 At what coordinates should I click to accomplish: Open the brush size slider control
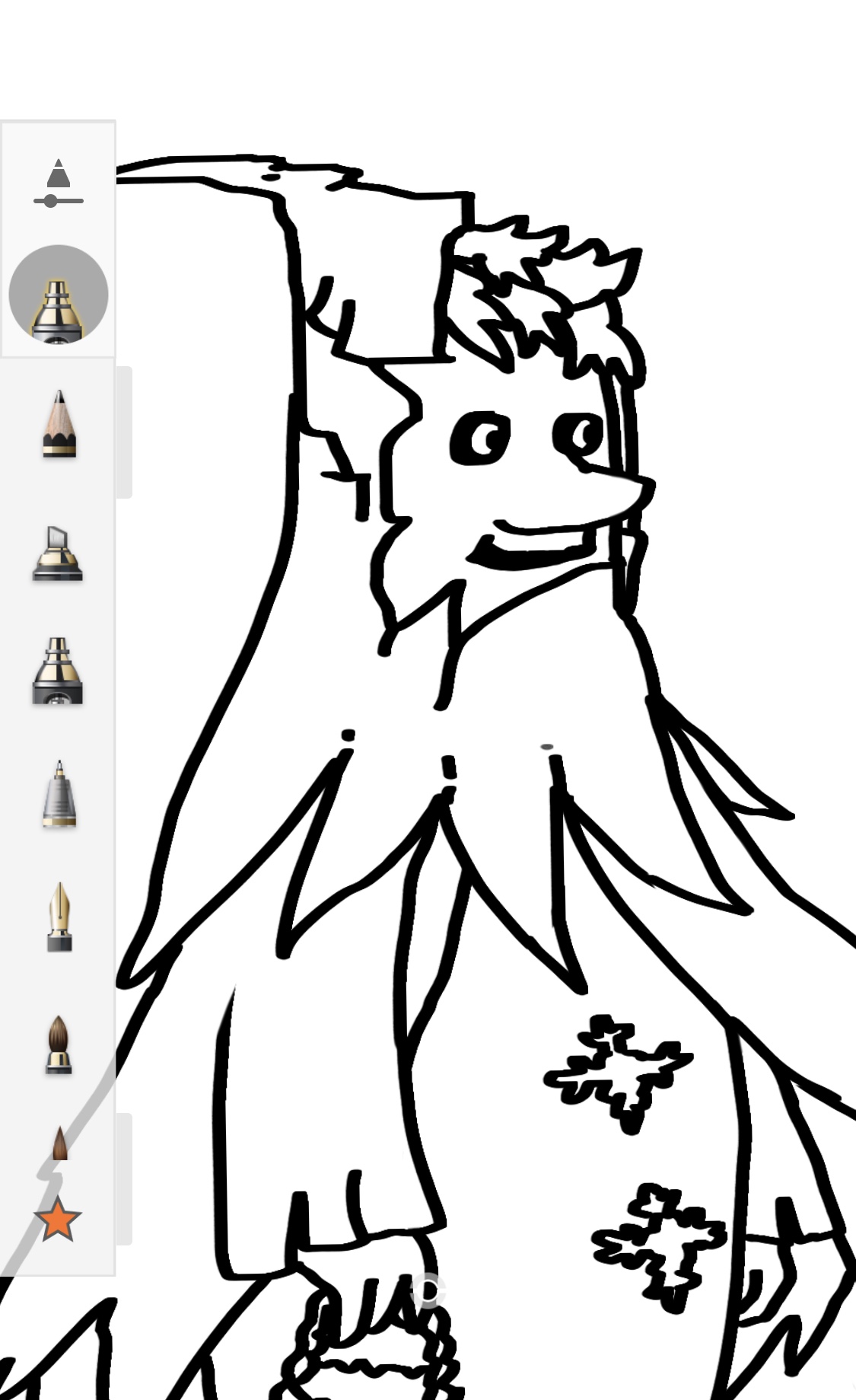pyautogui.click(x=58, y=184)
